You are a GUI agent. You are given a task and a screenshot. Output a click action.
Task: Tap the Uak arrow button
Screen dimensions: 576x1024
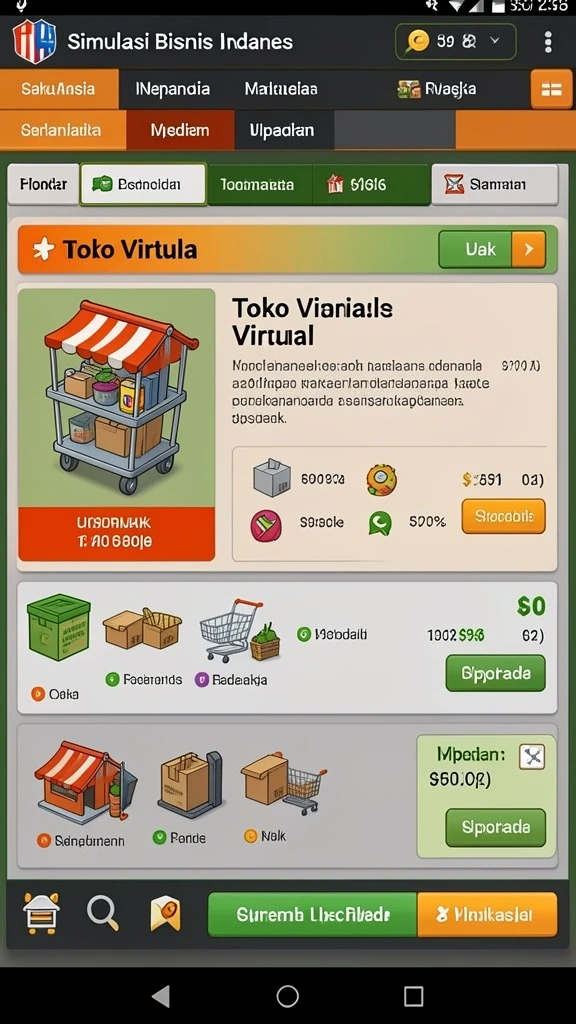pyautogui.click(x=492, y=249)
